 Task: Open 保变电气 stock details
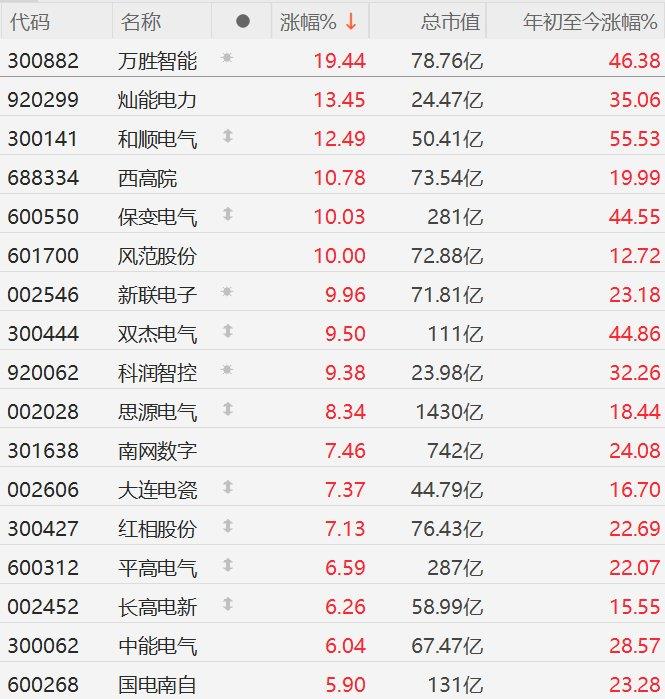click(157, 217)
